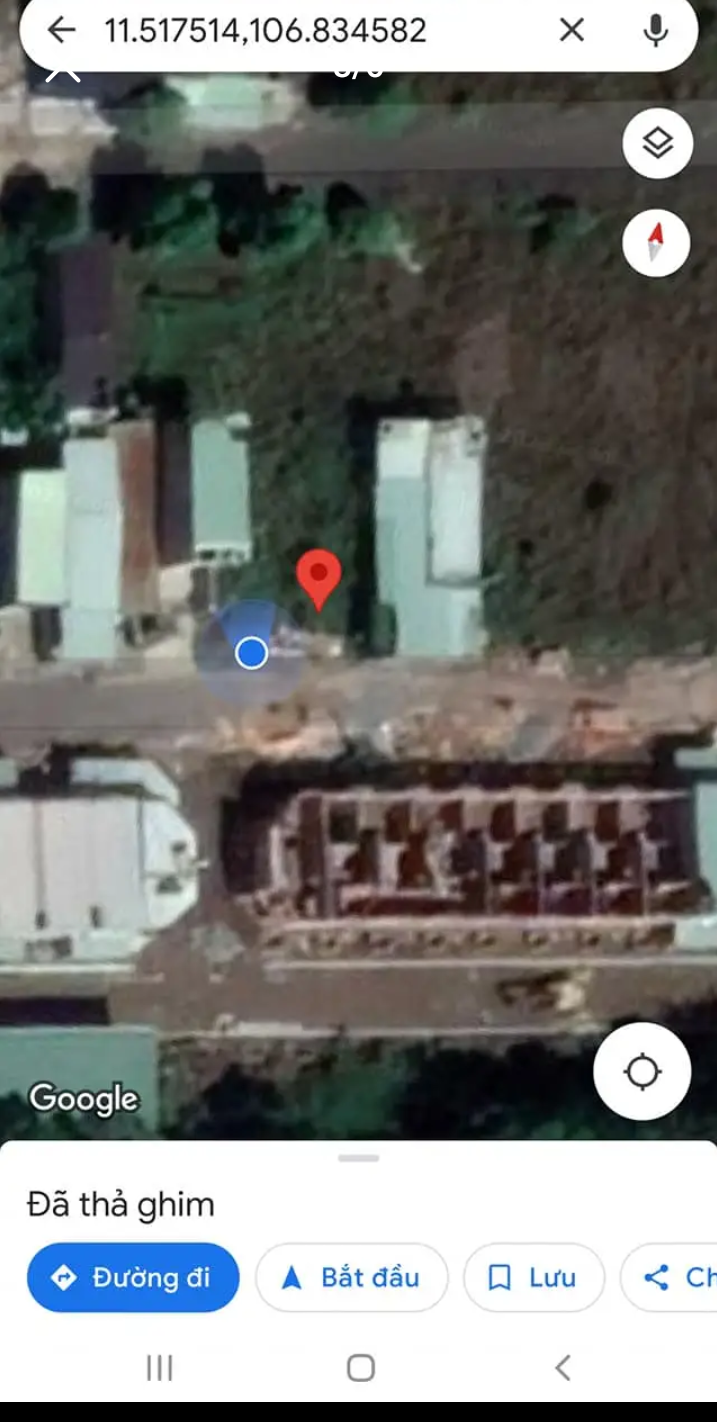Open recent apps from navigation bar
This screenshot has width=717, height=1422.
click(160, 1367)
